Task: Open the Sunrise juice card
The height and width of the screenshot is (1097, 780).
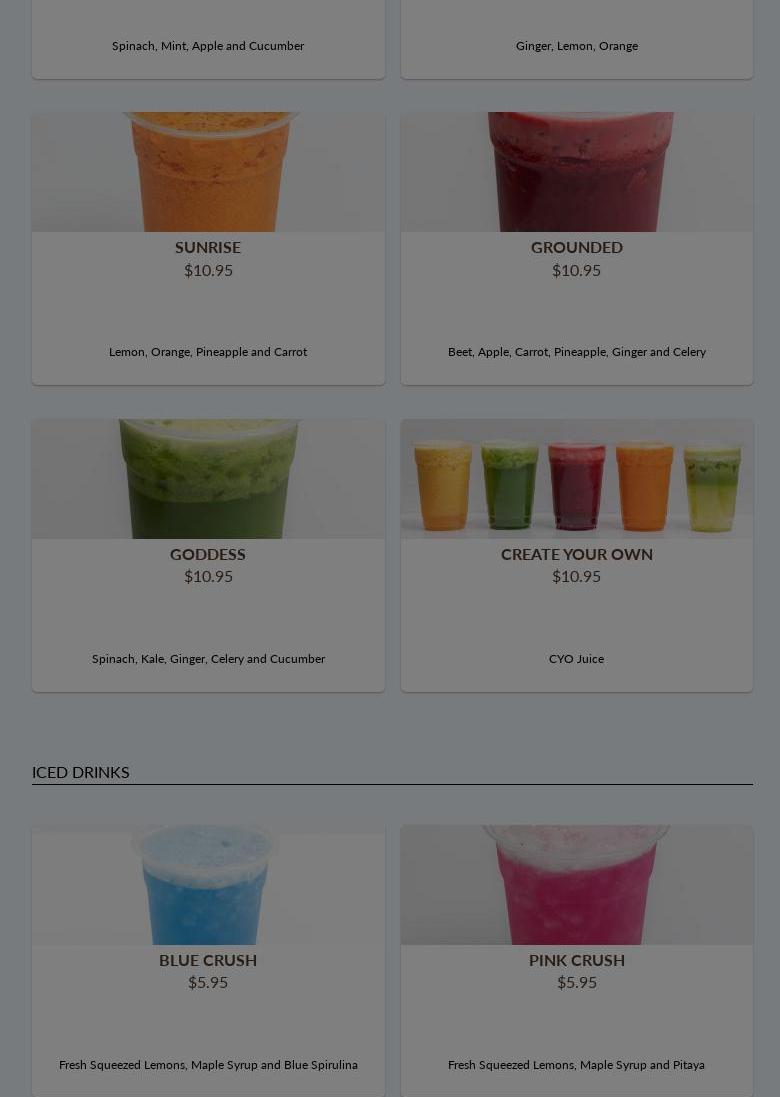Action: click(x=208, y=248)
